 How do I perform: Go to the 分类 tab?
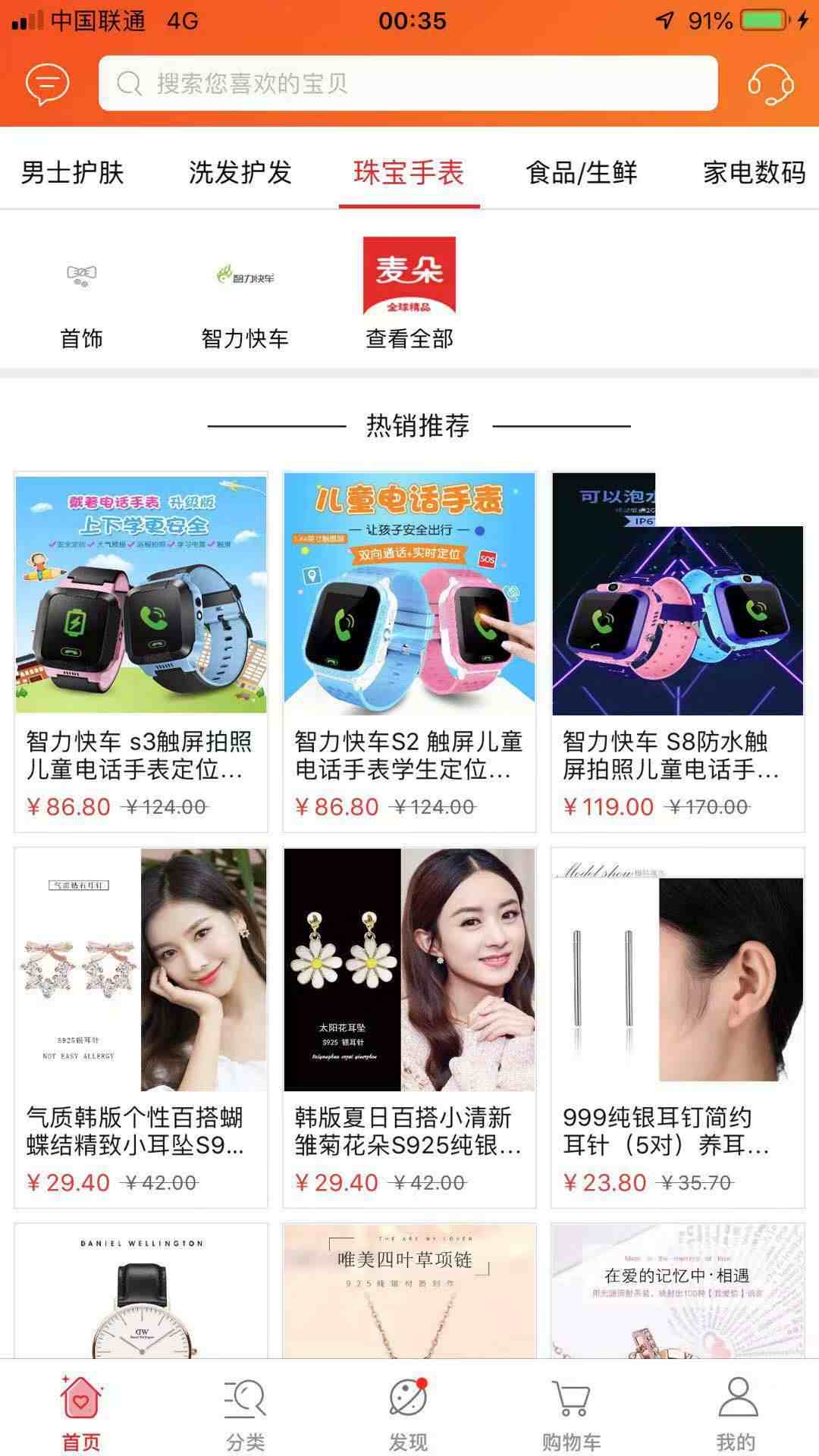245,1412
